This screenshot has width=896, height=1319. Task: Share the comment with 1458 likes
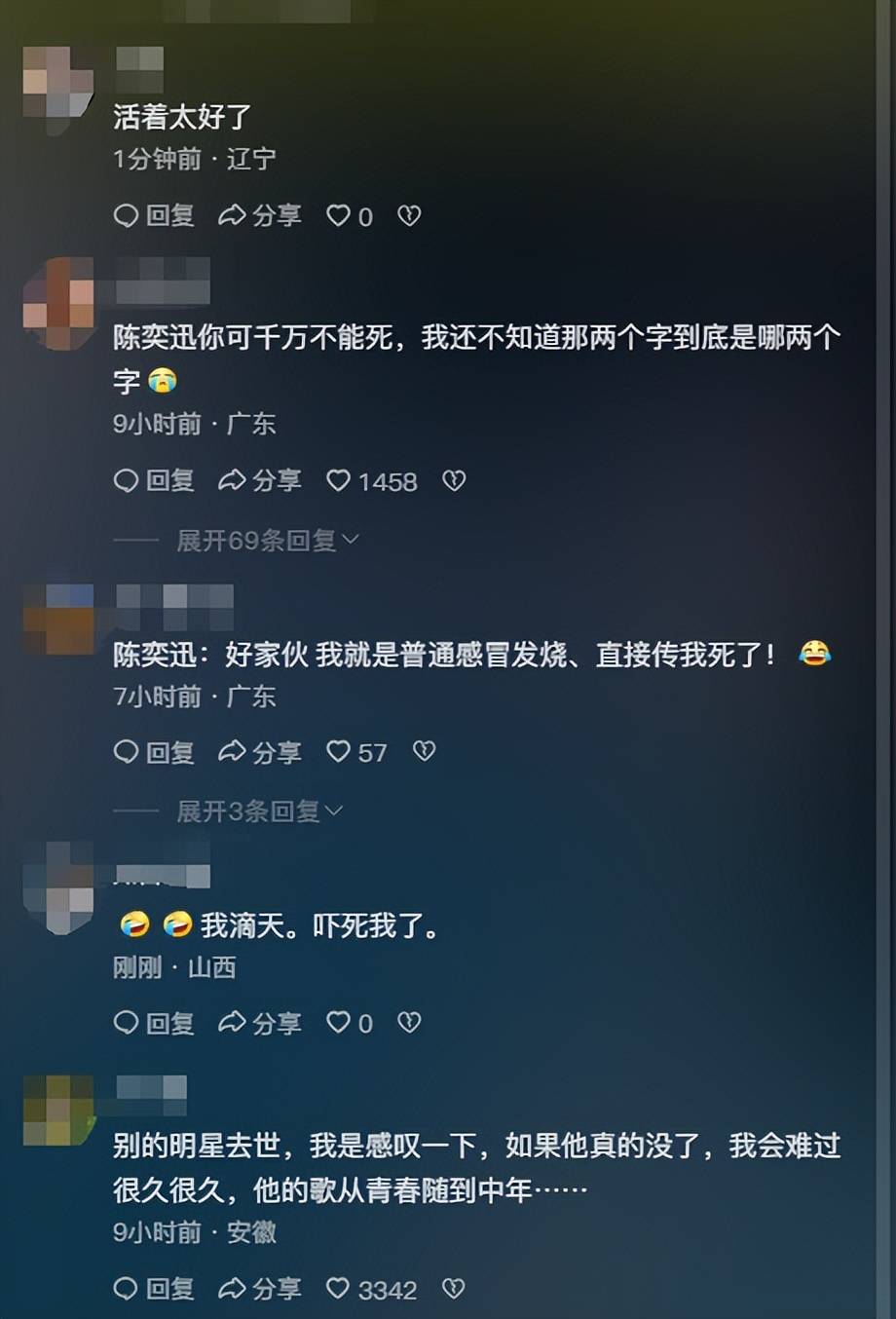[259, 480]
